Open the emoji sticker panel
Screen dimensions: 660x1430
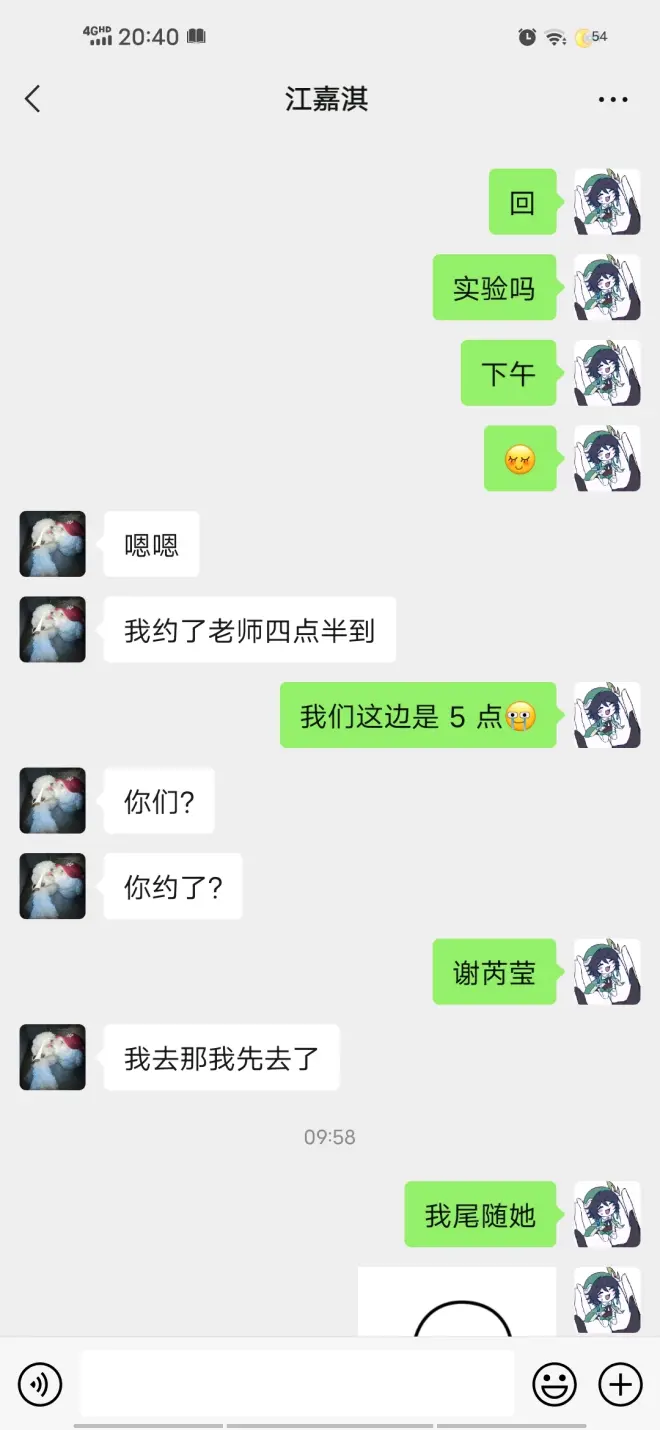554,1385
